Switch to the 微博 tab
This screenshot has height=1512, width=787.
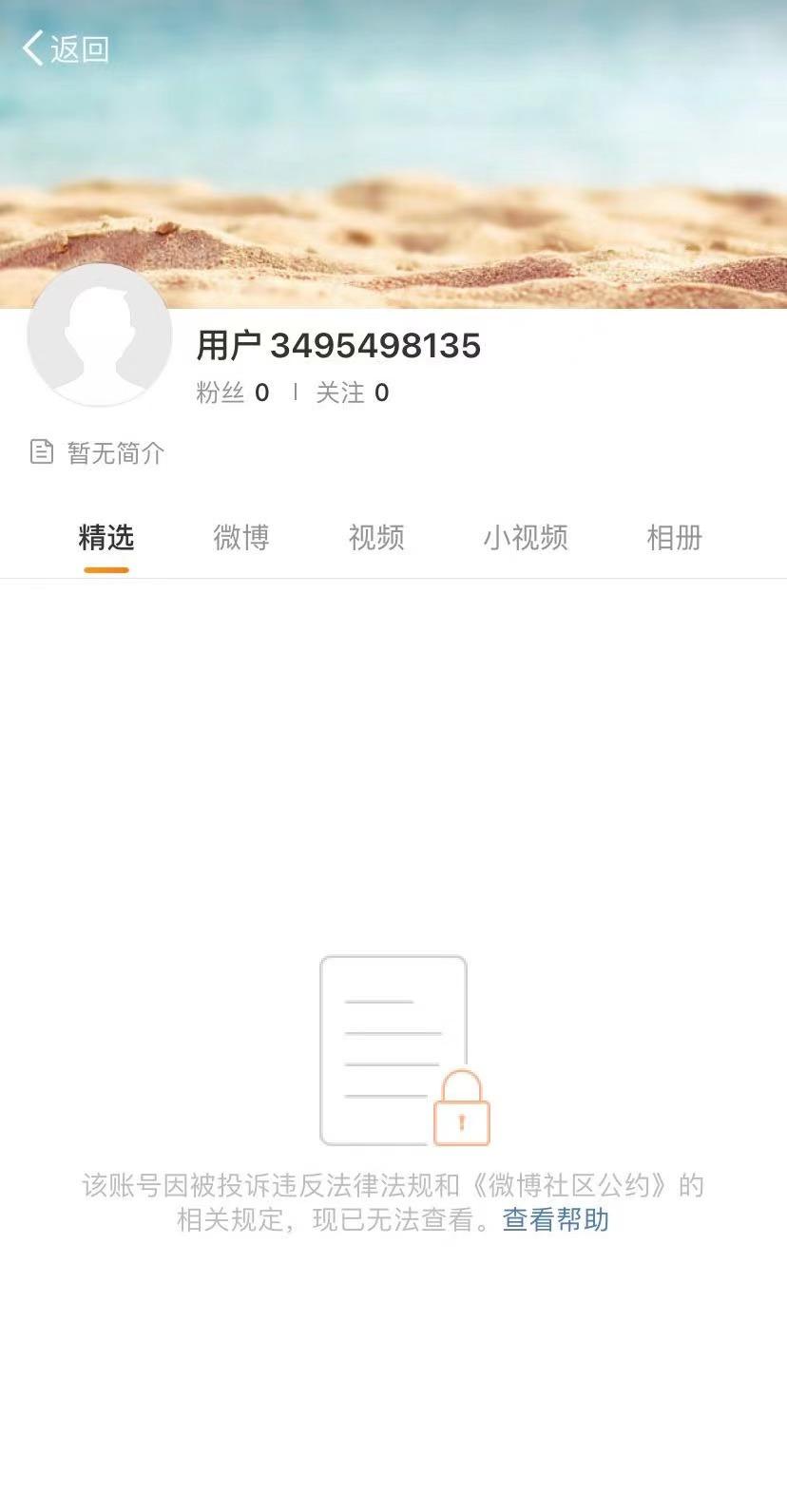240,538
